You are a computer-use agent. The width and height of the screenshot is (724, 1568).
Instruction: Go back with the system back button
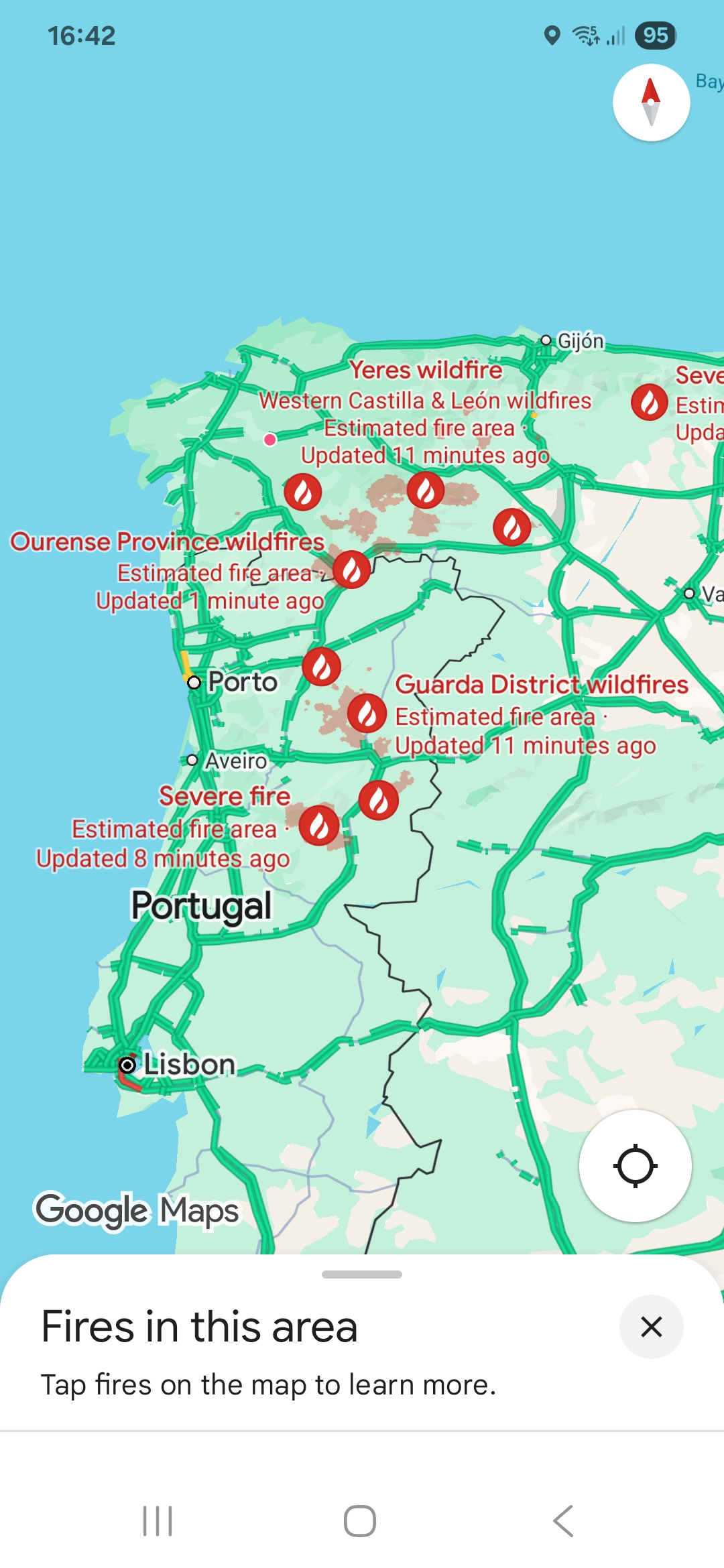click(564, 1521)
